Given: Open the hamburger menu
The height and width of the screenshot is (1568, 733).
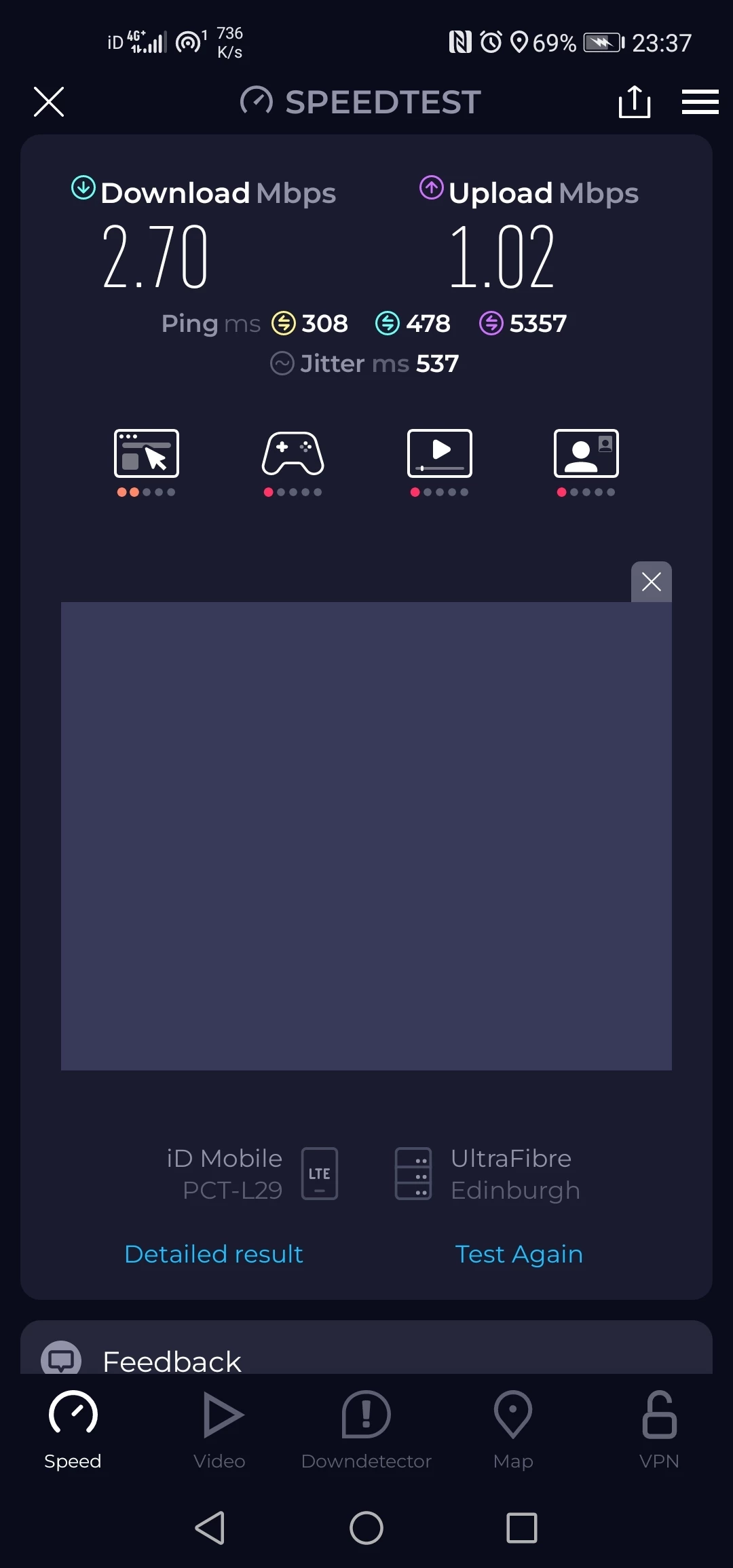Looking at the screenshot, I should point(700,102).
